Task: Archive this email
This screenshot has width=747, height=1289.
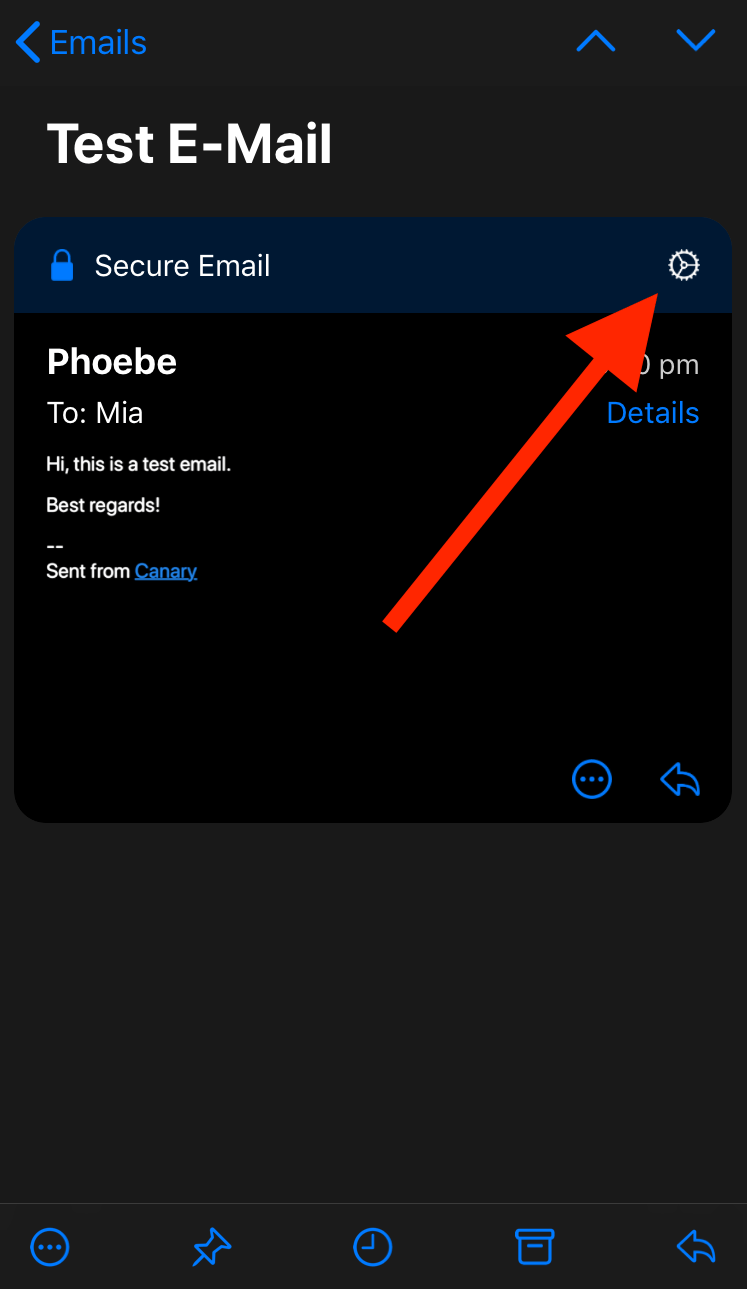Action: pyautogui.click(x=535, y=1247)
